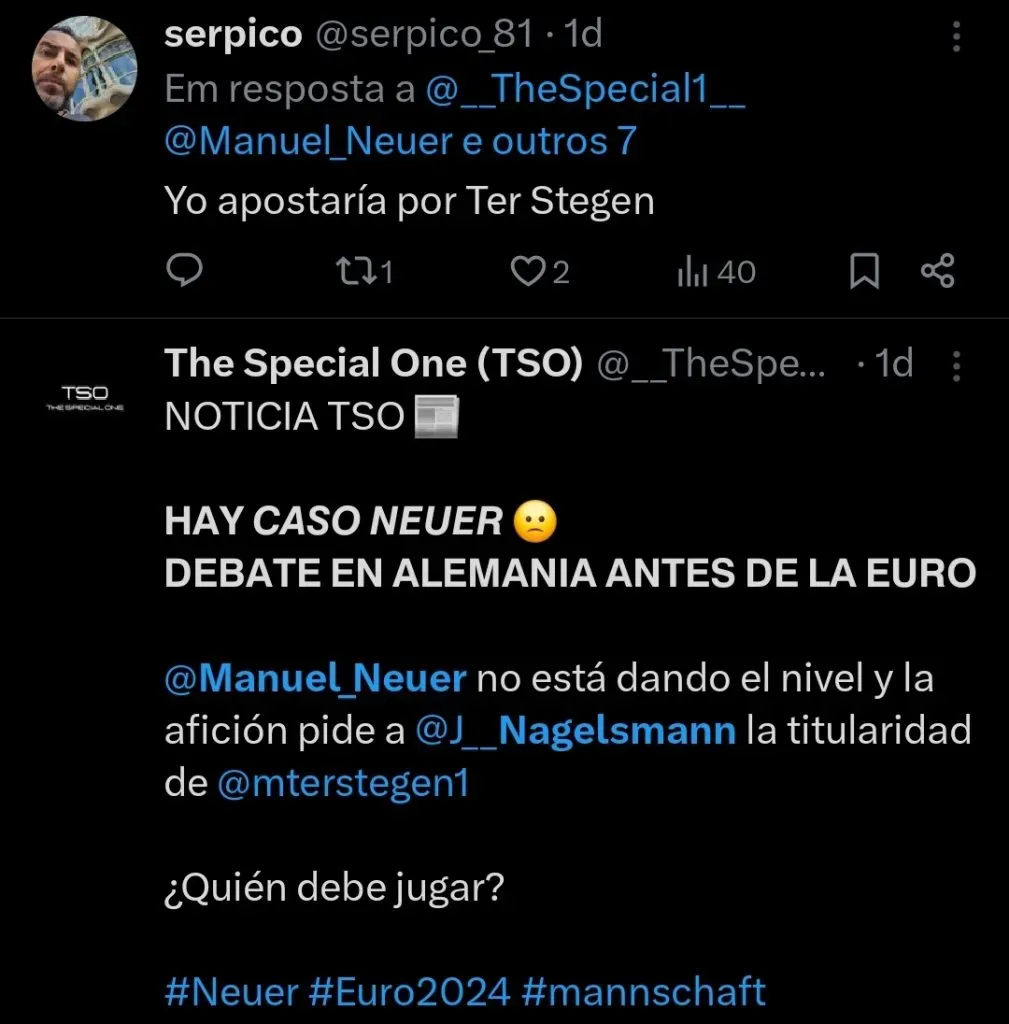This screenshot has width=1009, height=1024.
Task: Open the three-dot menu on serpico's tweet
Action: 956,36
